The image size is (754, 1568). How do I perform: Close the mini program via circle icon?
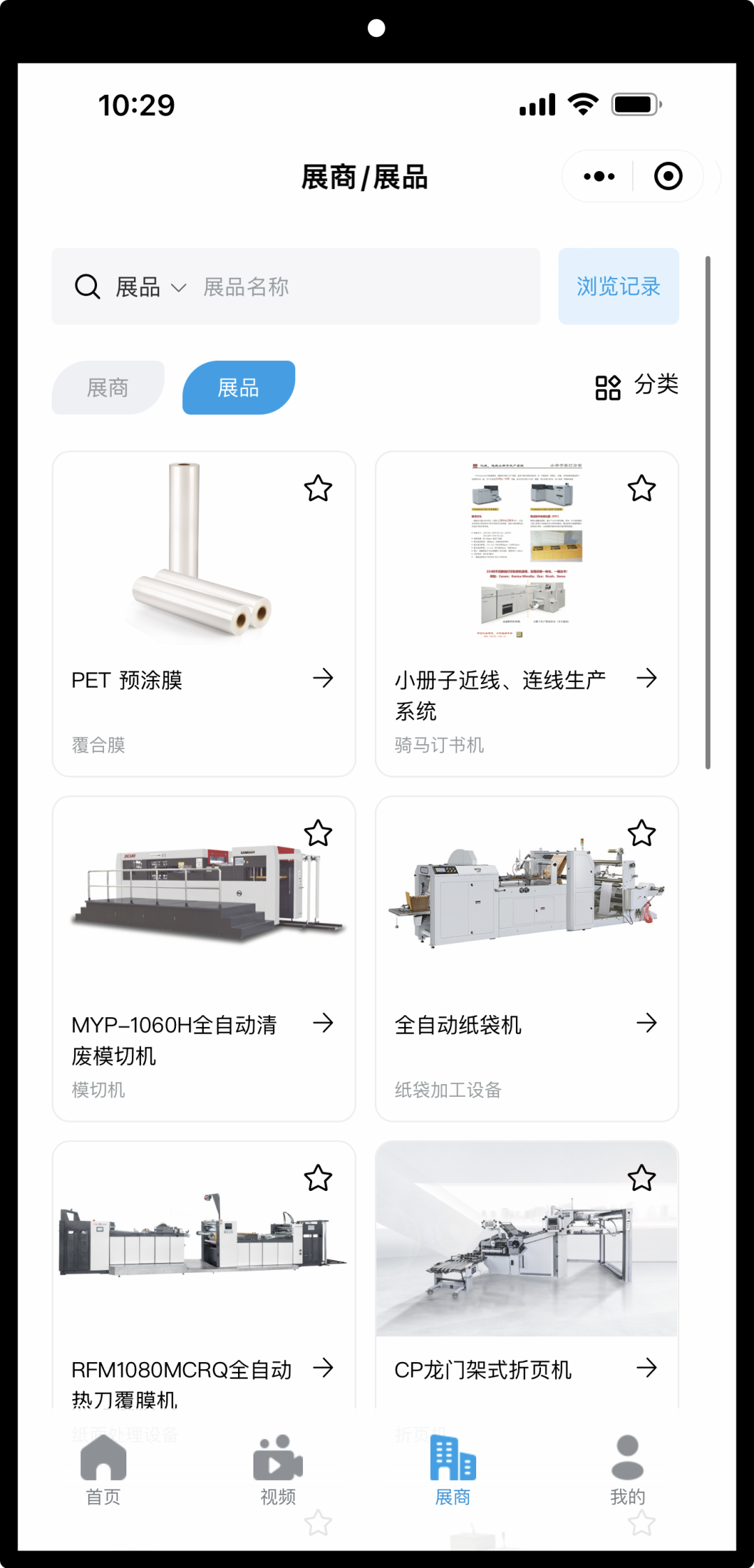668,177
